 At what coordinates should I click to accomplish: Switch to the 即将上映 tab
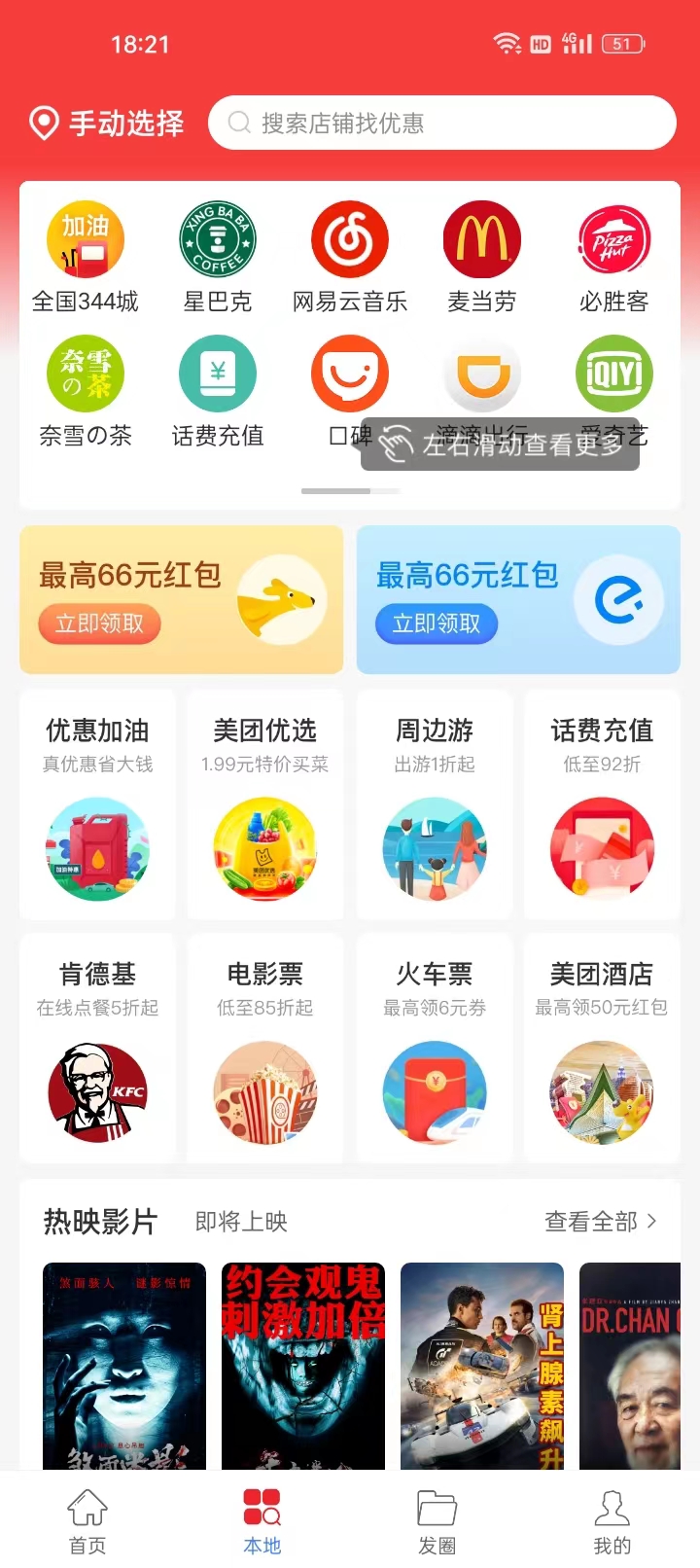(239, 1222)
